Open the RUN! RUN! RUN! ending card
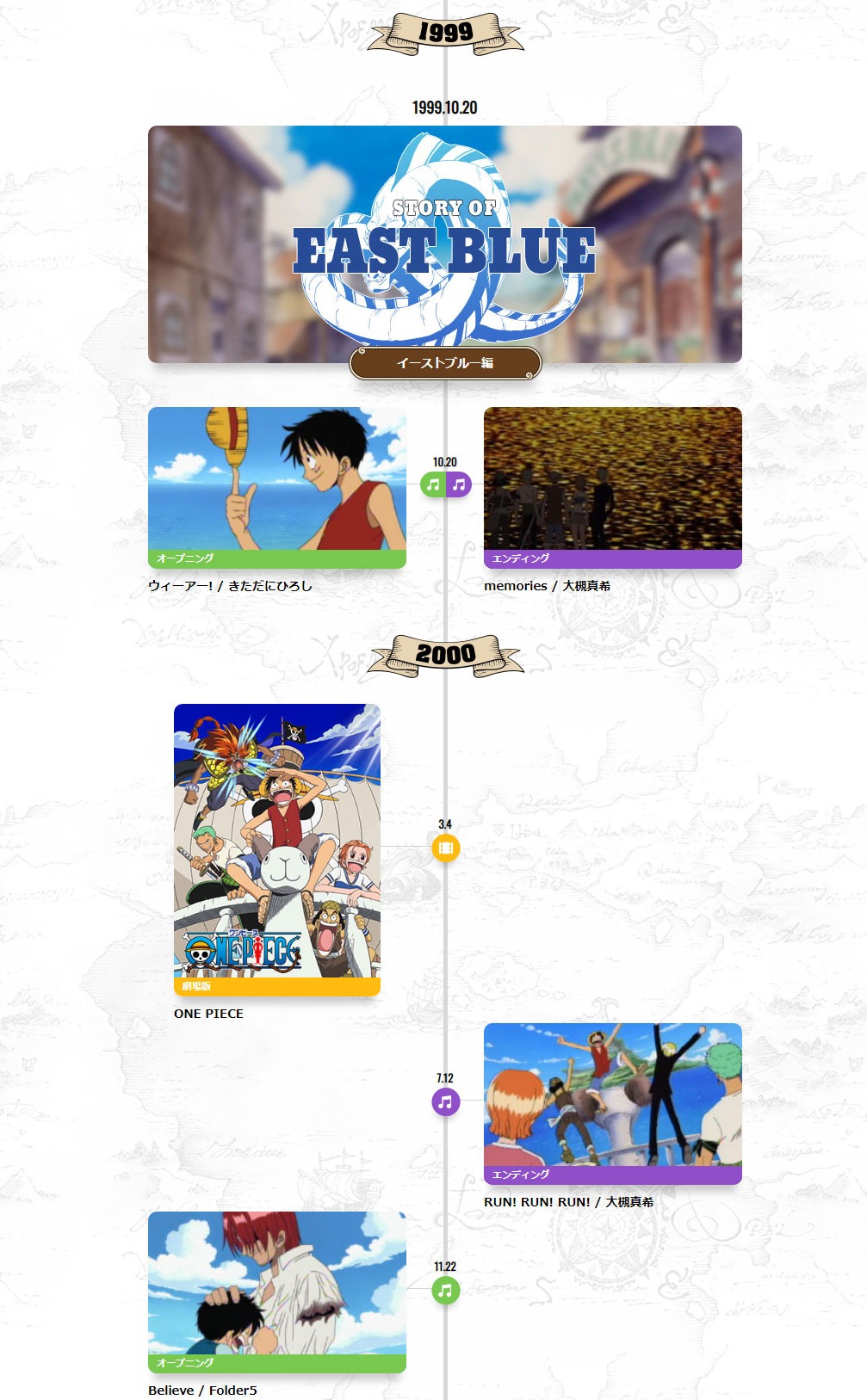Image resolution: width=867 pixels, height=1400 pixels. point(612,1101)
